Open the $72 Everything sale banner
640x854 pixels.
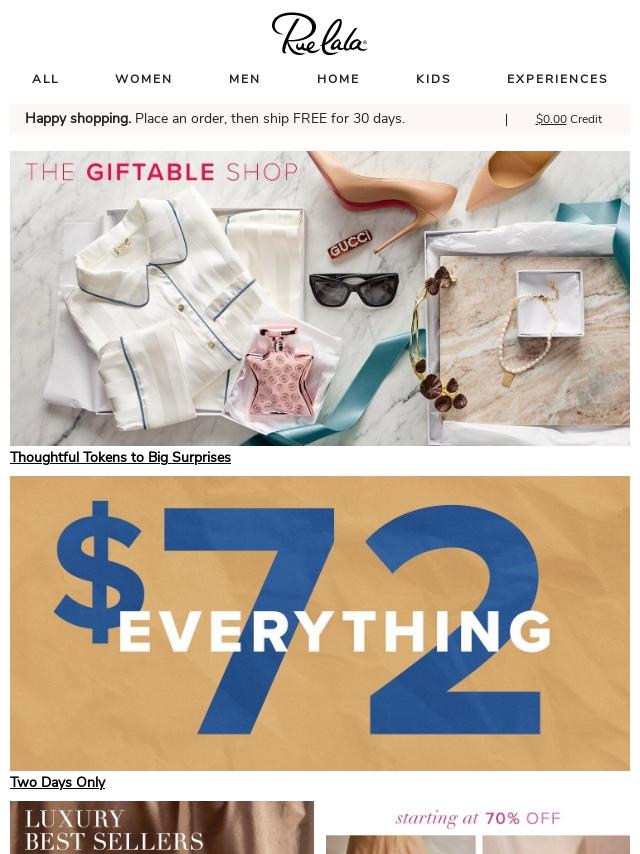tap(320, 623)
